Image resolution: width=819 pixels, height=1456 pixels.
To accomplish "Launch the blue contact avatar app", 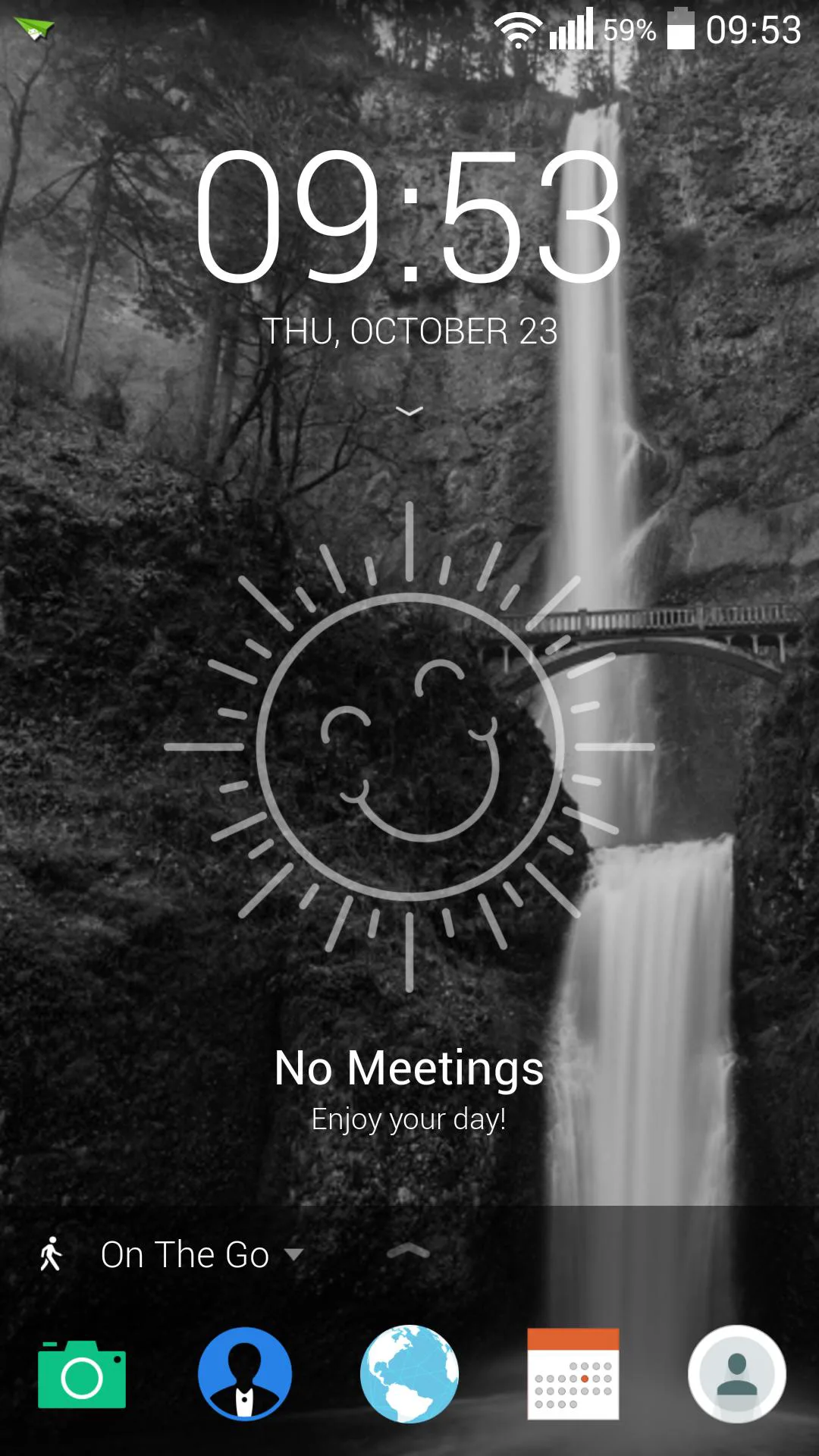I will click(244, 1374).
